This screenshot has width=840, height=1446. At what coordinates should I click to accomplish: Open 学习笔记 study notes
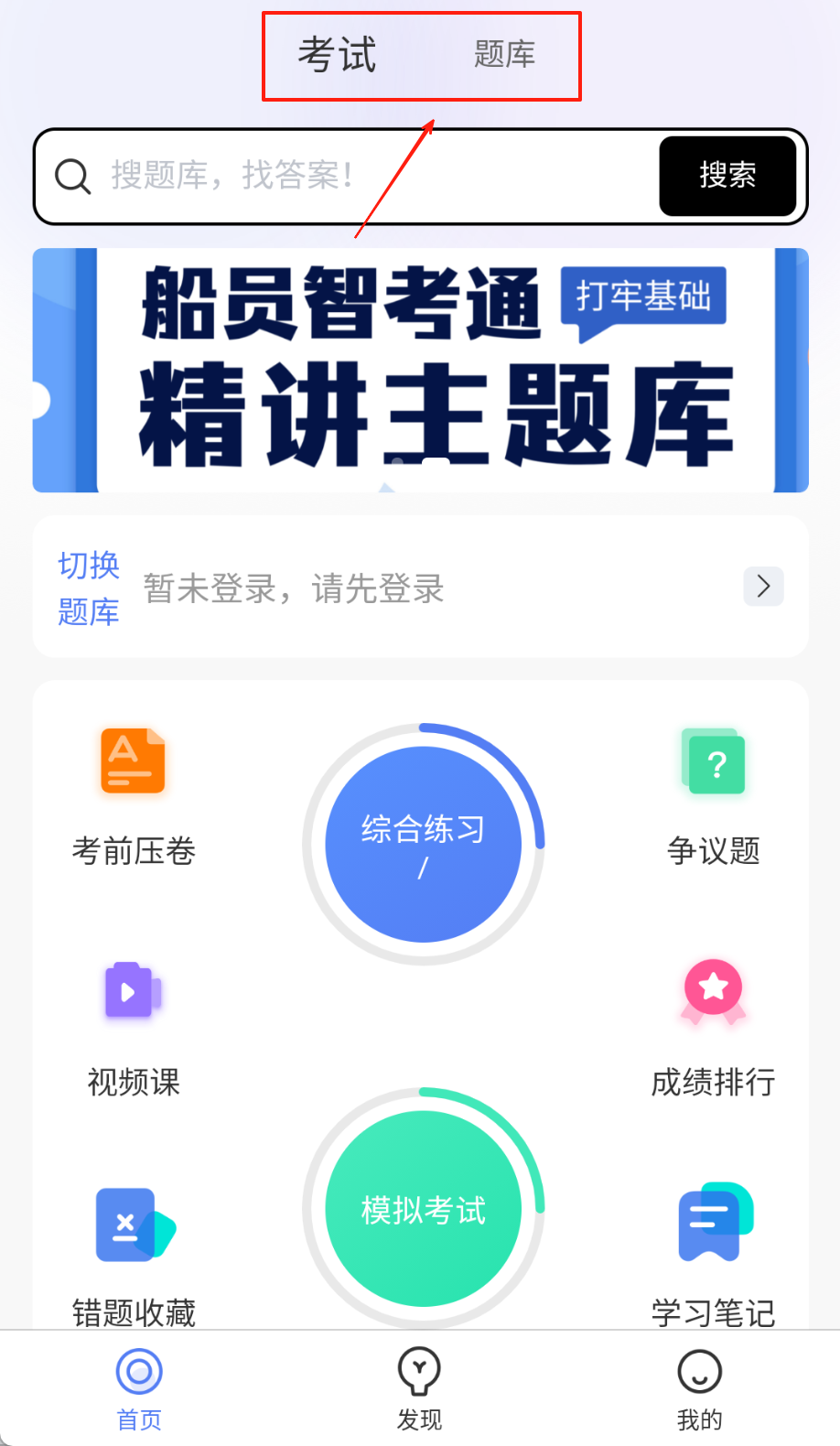714,1256
